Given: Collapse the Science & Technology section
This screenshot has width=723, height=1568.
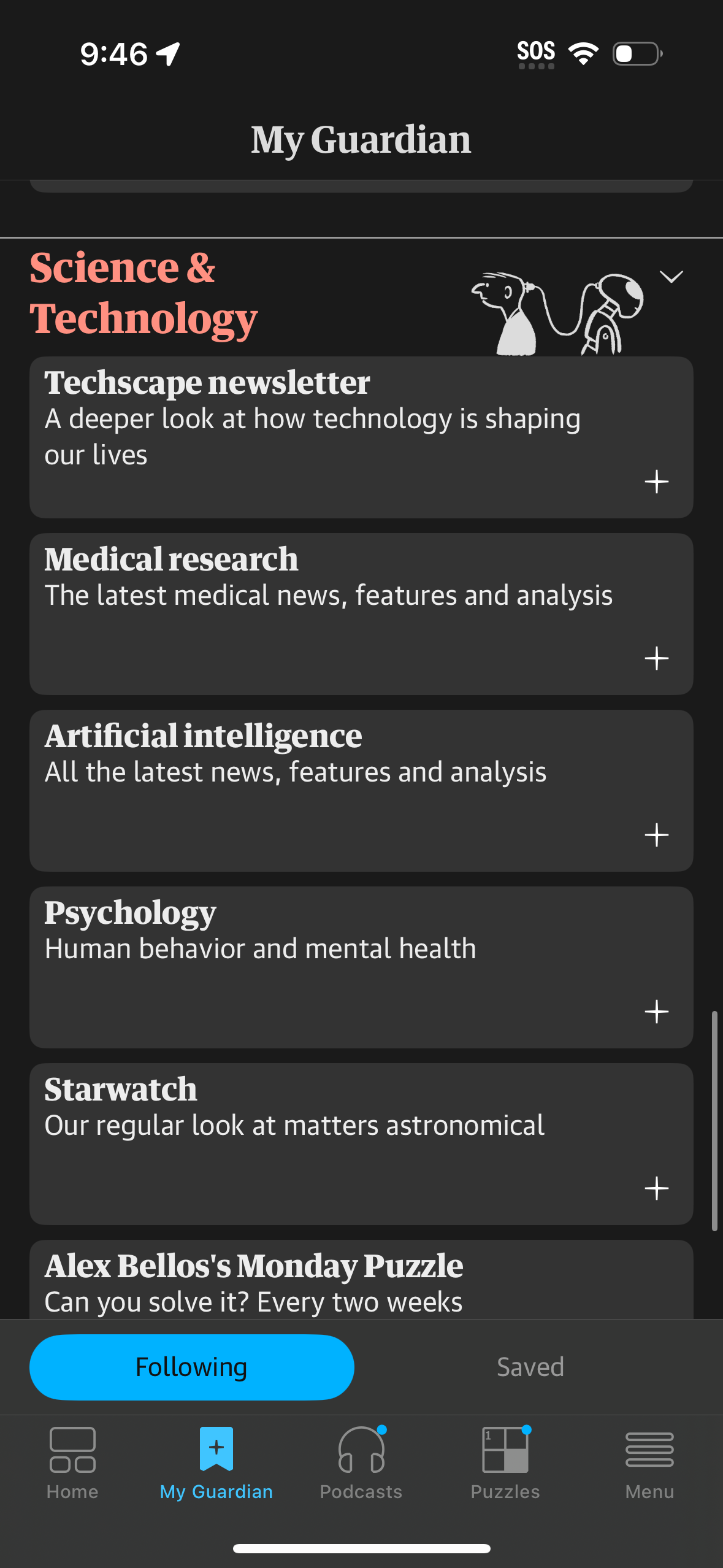Looking at the screenshot, I should point(672,275).
